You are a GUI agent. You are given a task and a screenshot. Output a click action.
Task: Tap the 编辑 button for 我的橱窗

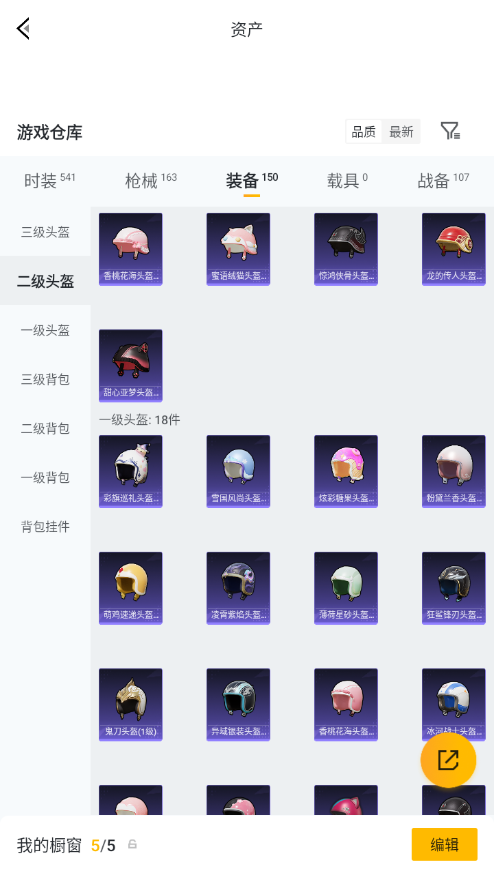point(444,845)
